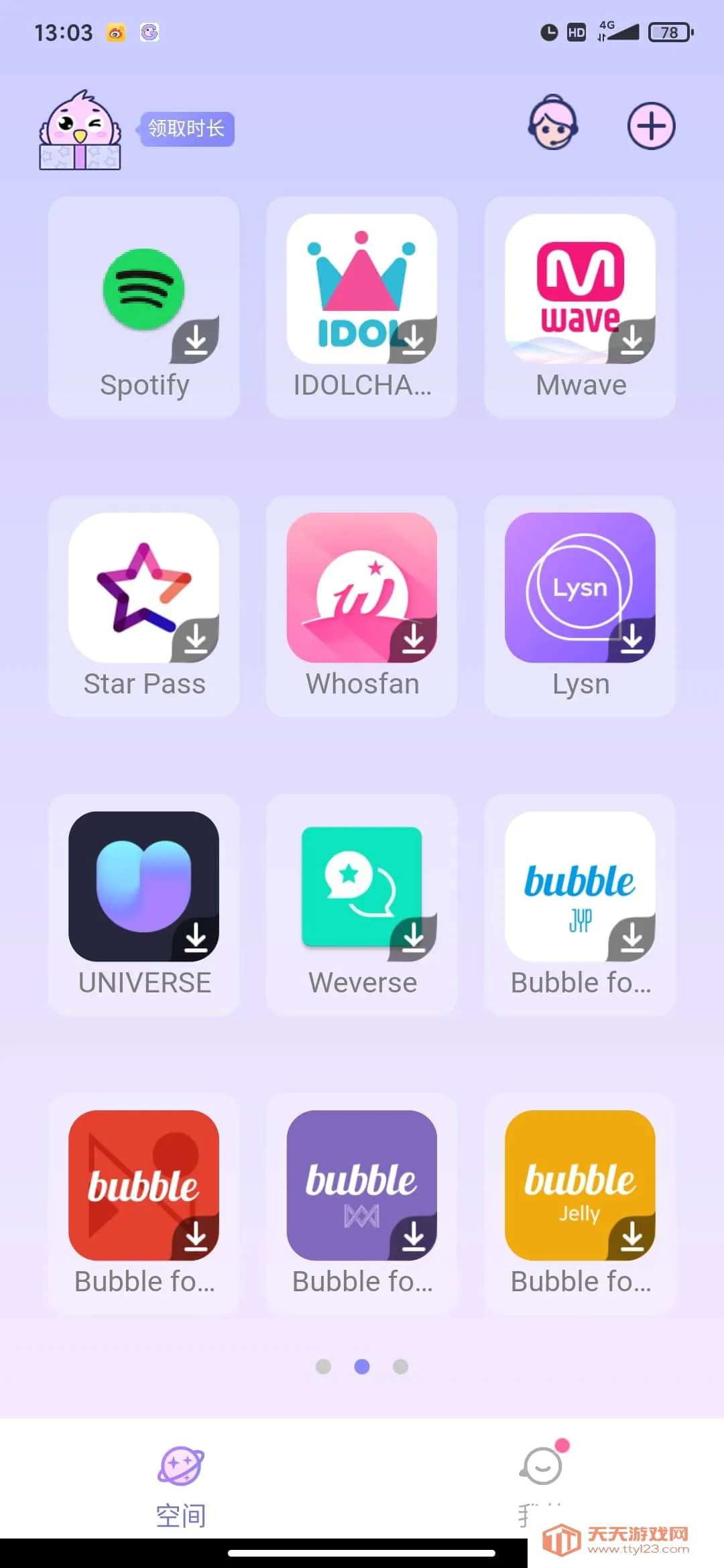Open the customer service avatar
Image resolution: width=724 pixels, height=1568 pixels.
coord(552,125)
